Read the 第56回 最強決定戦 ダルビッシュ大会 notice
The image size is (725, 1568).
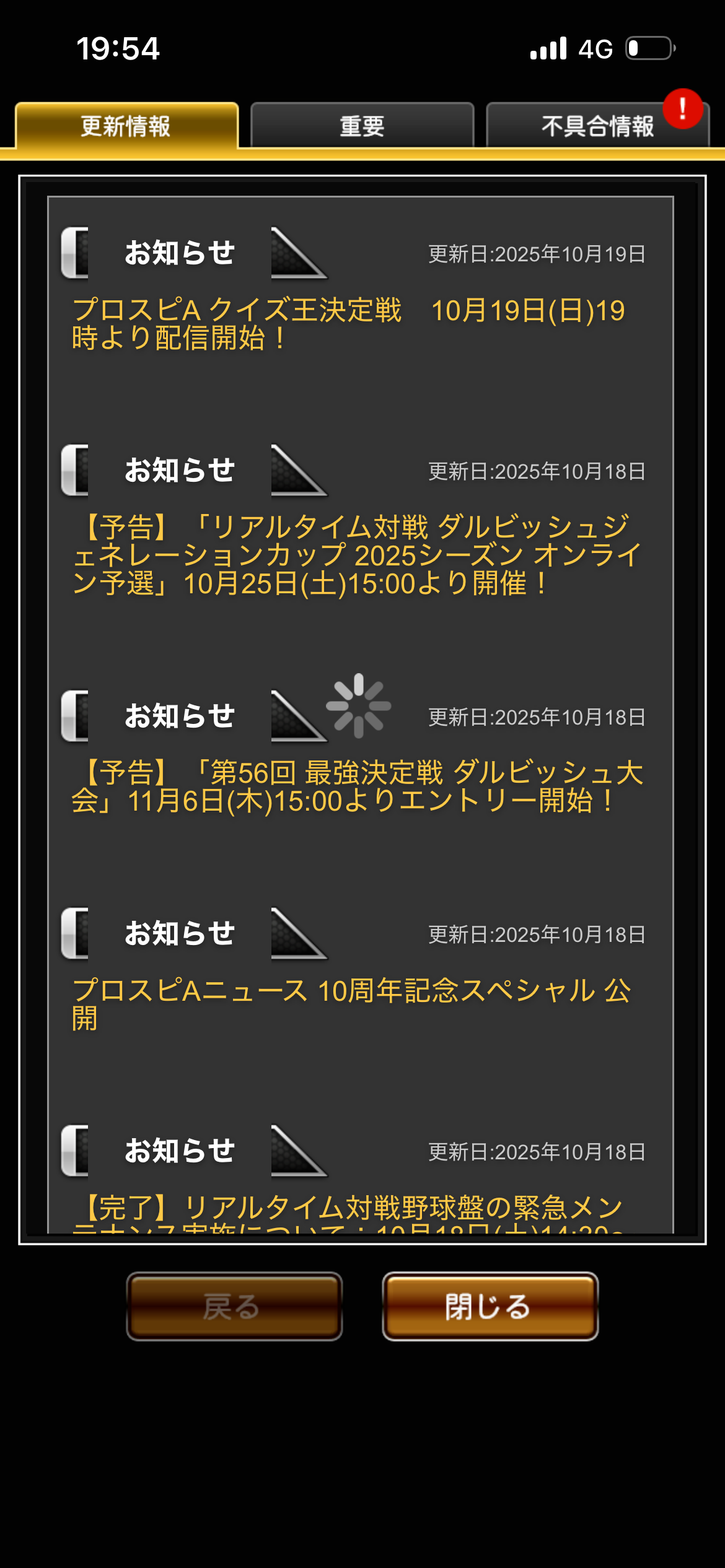pyautogui.click(x=357, y=786)
